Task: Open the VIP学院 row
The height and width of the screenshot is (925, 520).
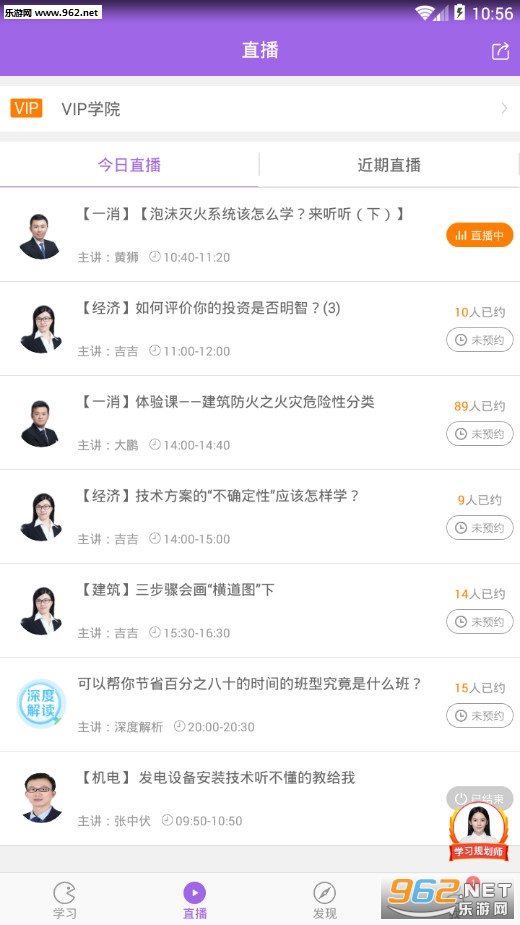Action: pyautogui.click(x=260, y=109)
